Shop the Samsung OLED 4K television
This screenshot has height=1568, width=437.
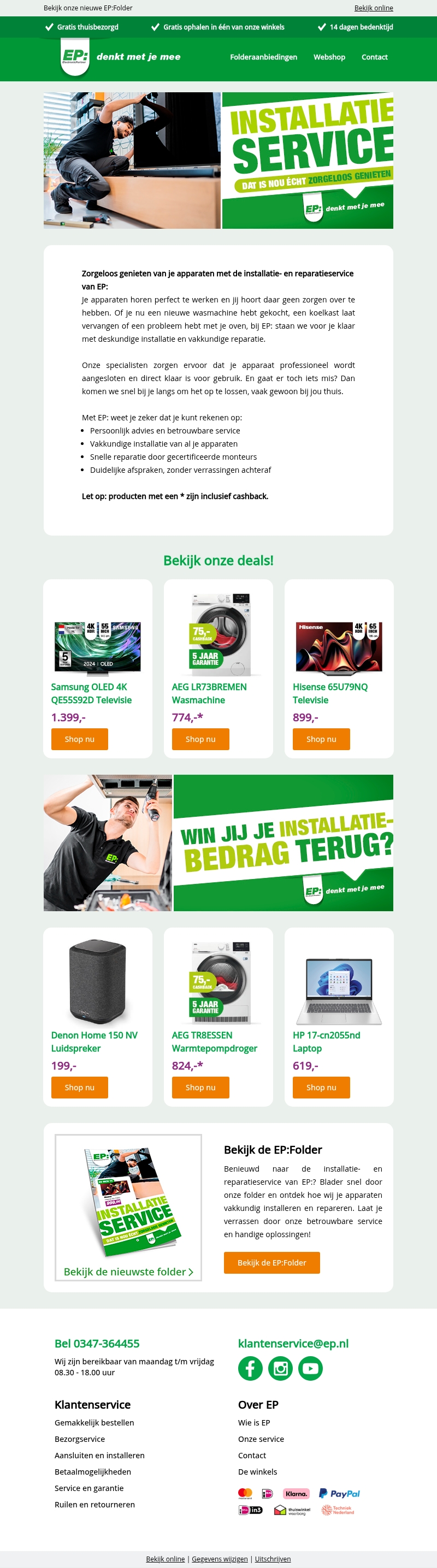79,739
